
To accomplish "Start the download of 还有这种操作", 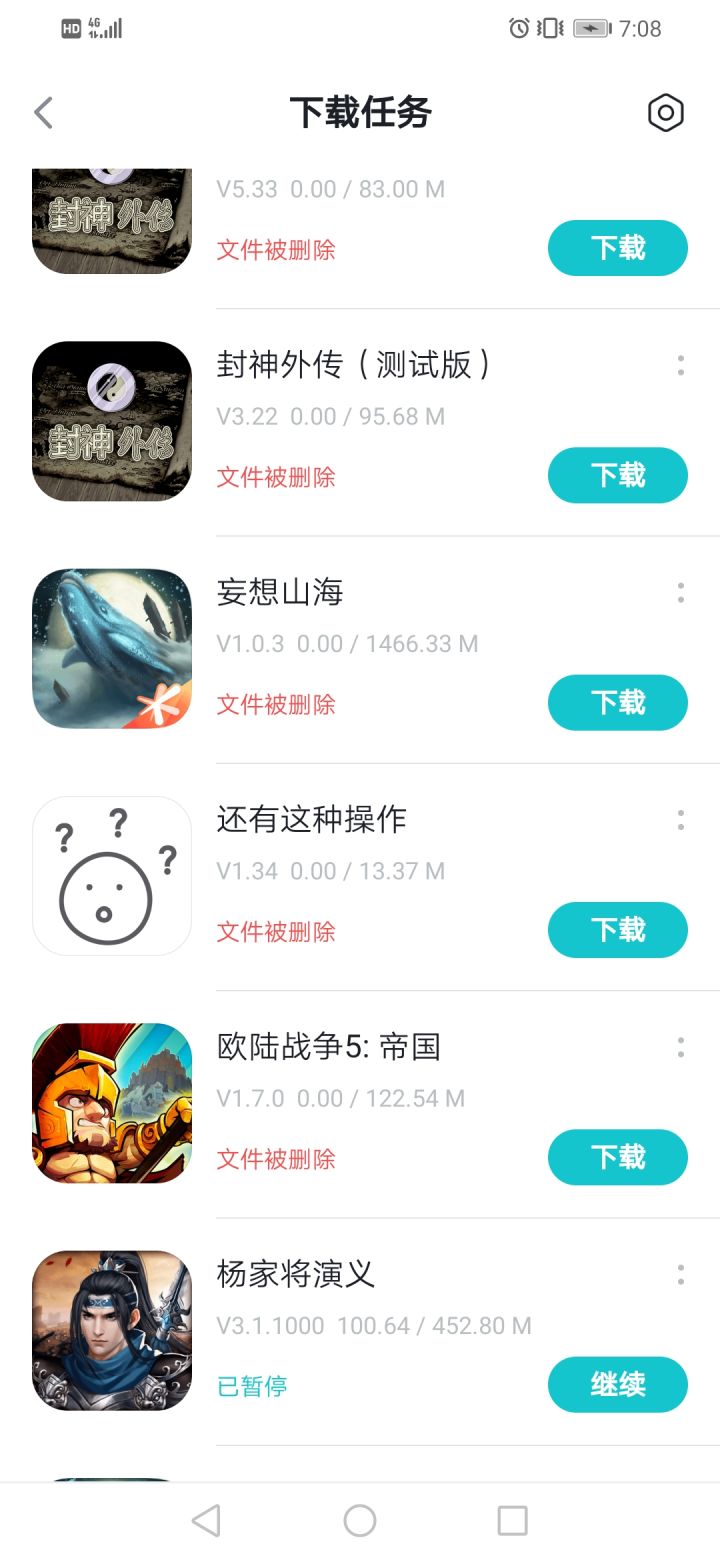I will click(x=617, y=930).
